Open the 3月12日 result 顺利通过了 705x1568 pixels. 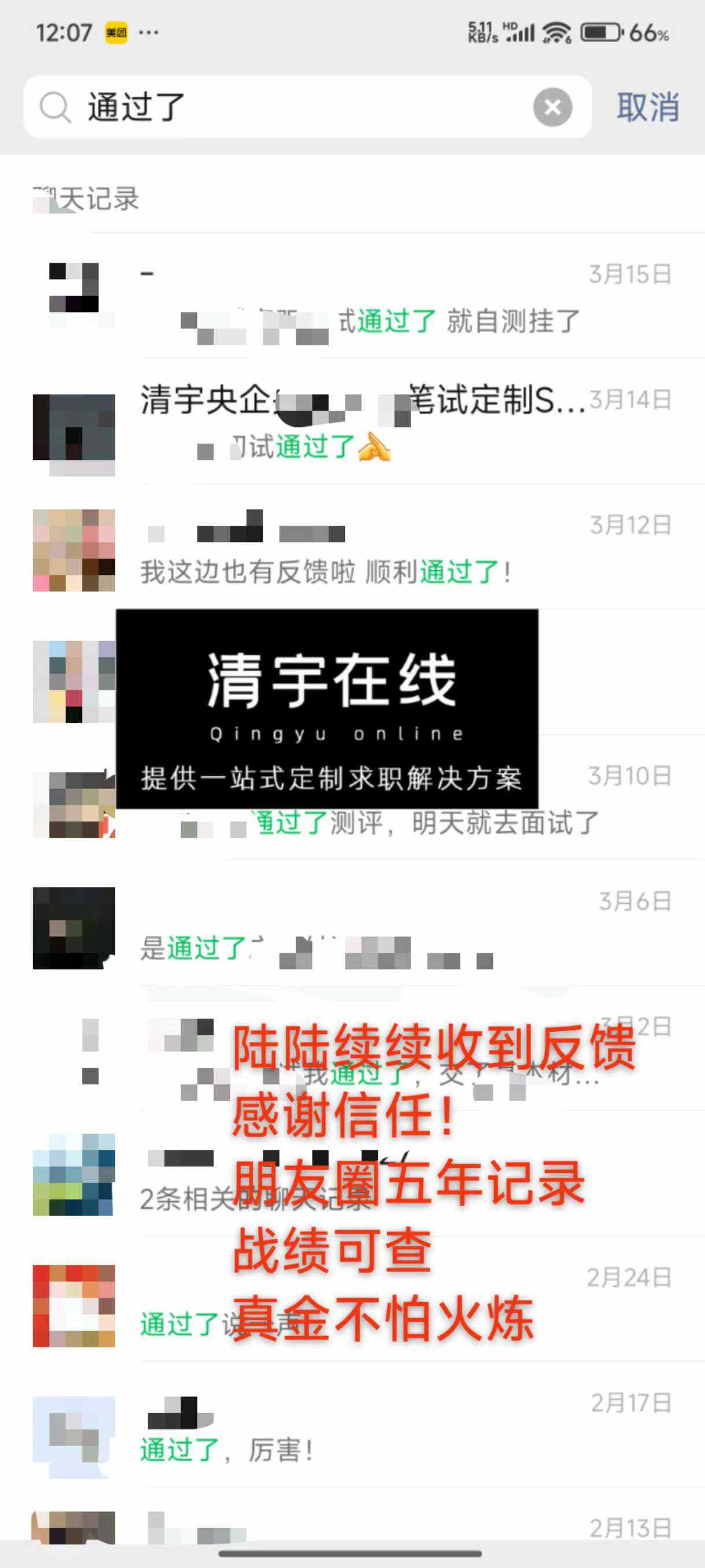pos(389,548)
